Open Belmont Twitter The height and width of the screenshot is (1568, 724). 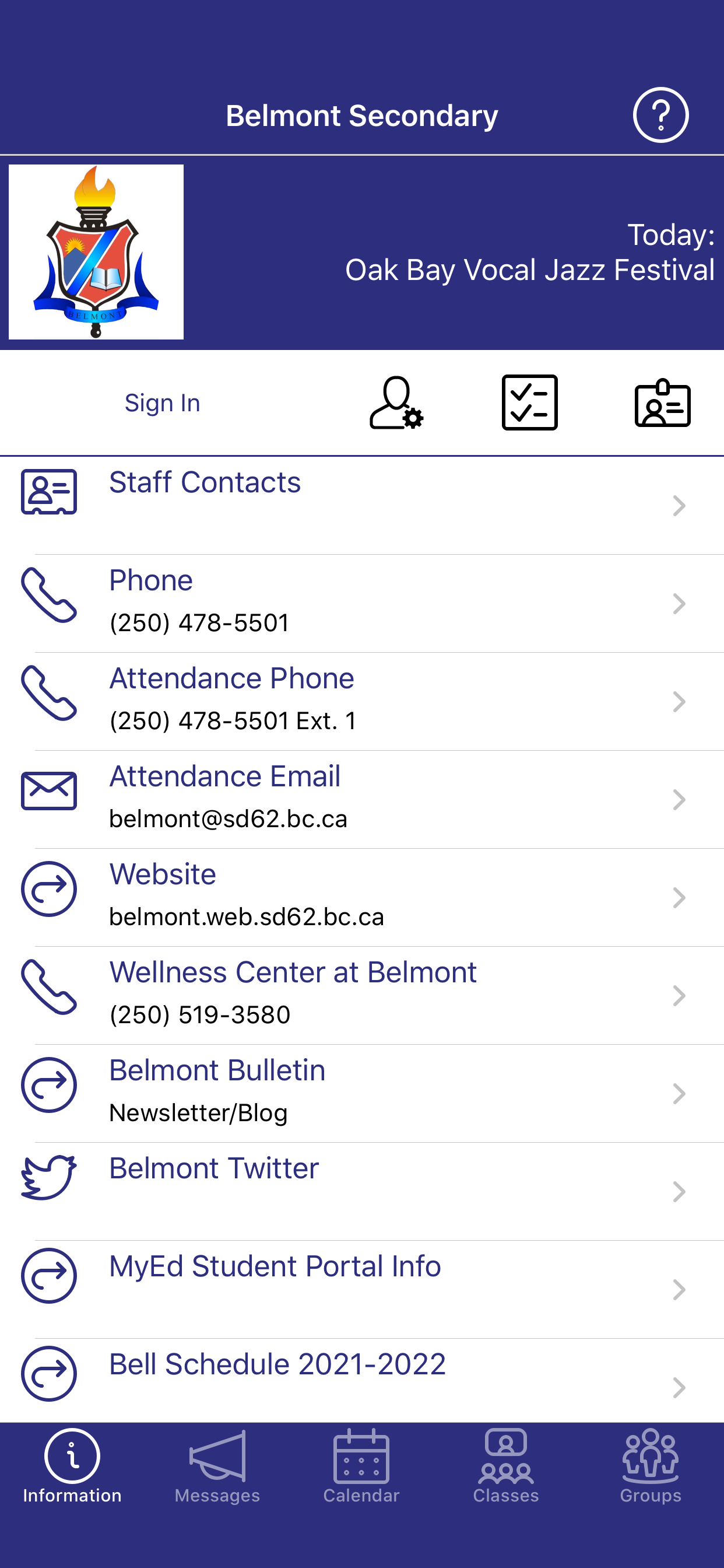(x=361, y=1191)
